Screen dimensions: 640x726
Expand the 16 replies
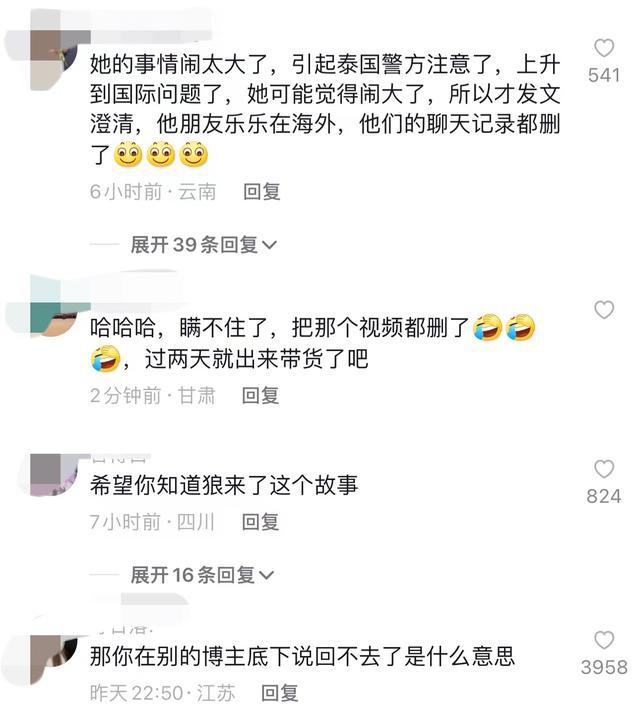pyautogui.click(x=203, y=574)
